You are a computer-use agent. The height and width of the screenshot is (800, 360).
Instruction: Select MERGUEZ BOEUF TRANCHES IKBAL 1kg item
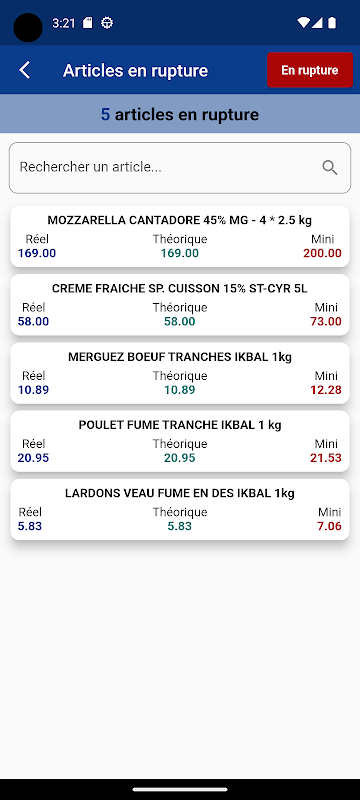(180, 373)
